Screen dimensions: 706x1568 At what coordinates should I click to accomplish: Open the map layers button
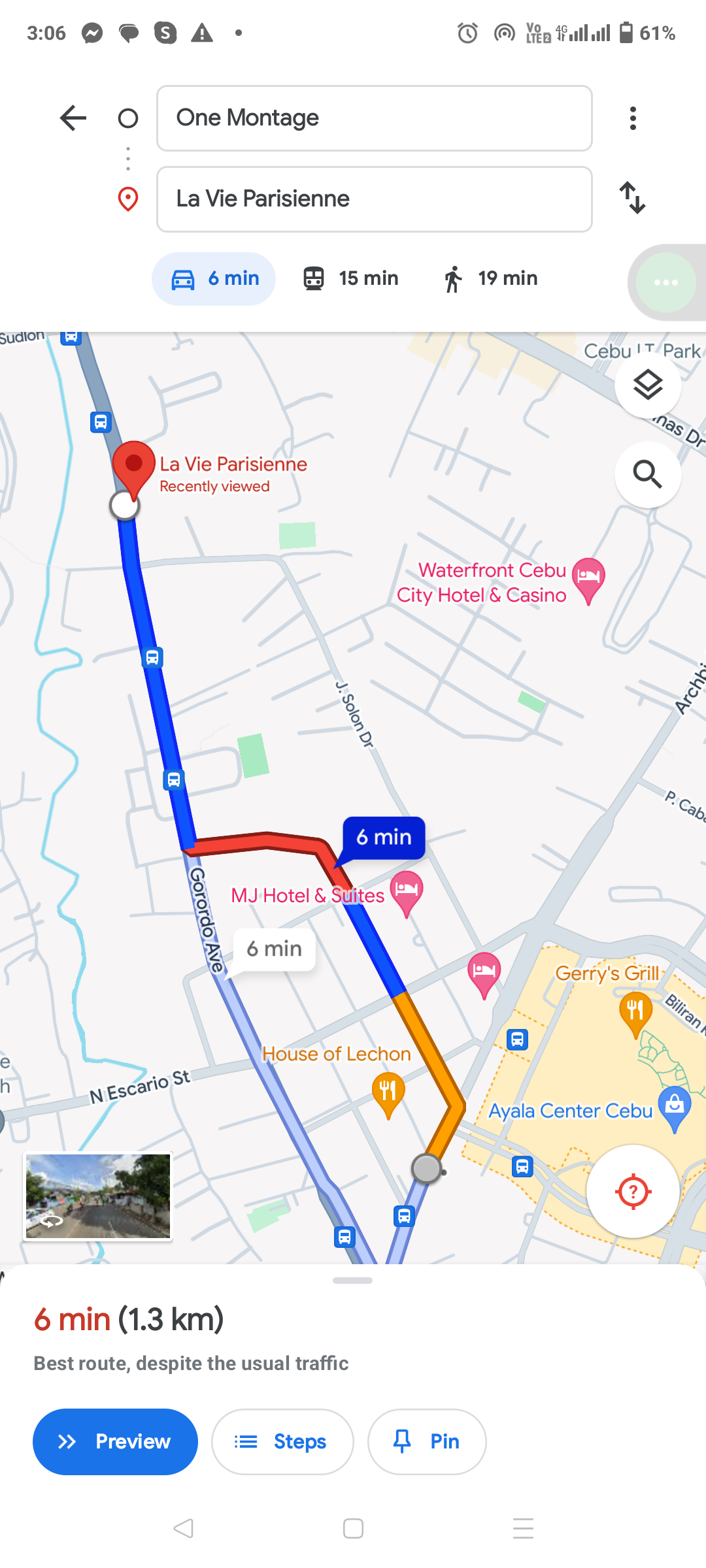648,385
